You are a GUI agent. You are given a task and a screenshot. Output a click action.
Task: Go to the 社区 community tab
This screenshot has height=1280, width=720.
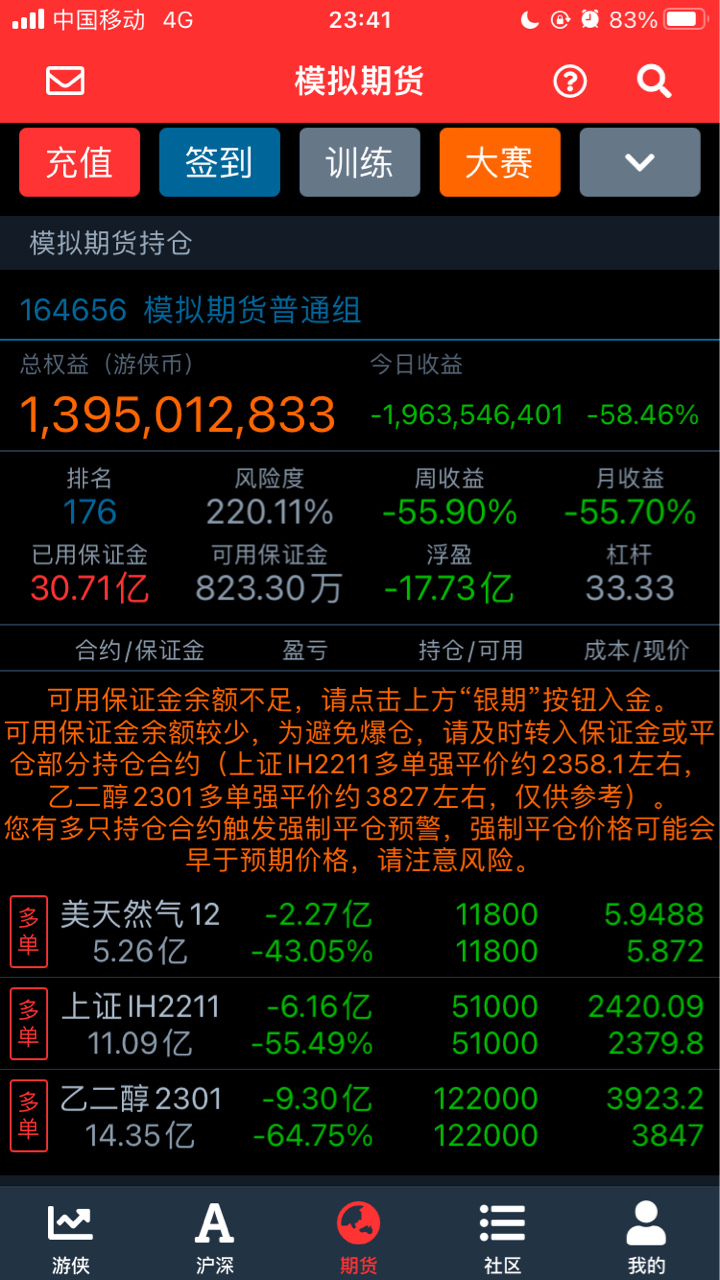click(503, 1238)
